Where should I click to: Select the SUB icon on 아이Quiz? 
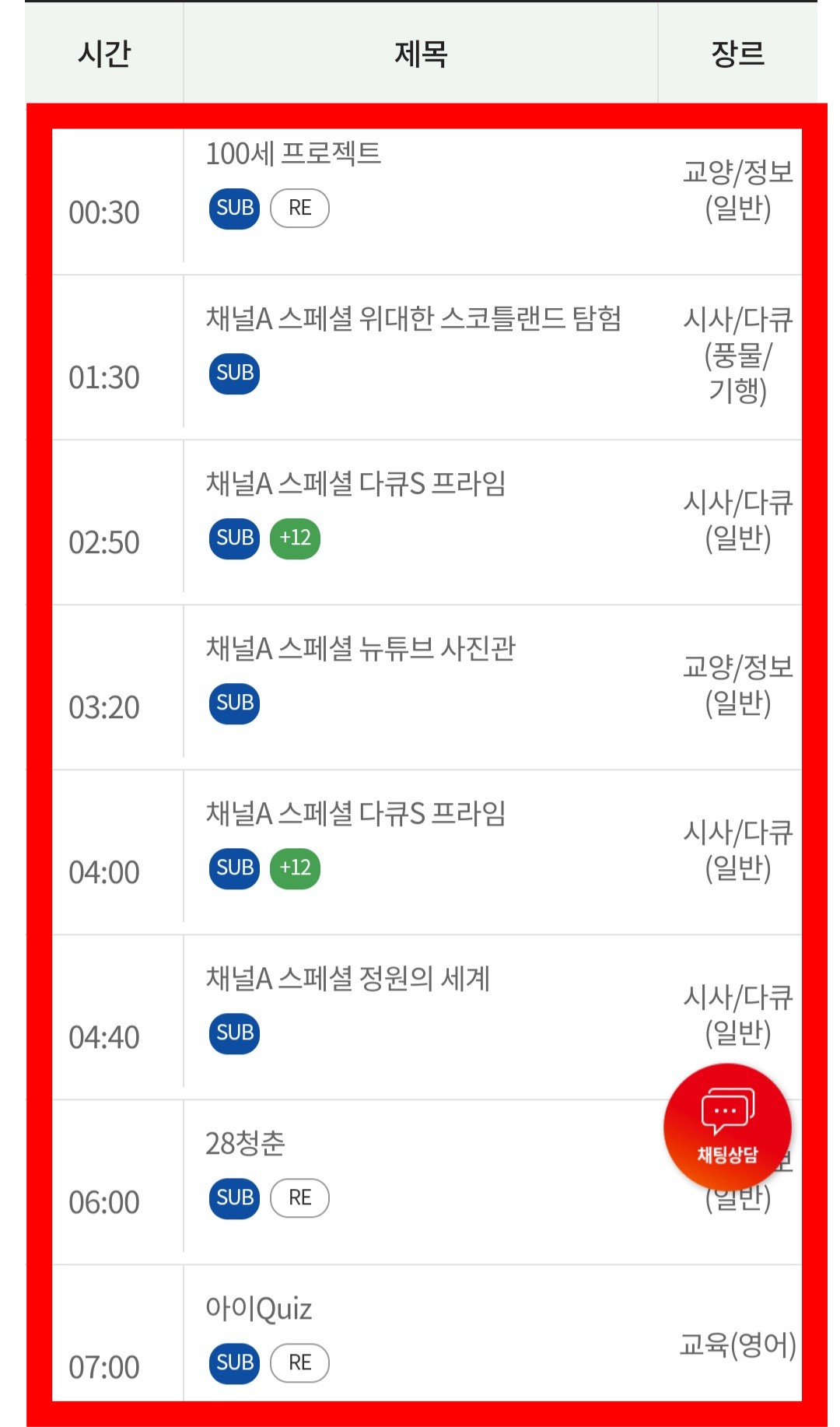tap(234, 1358)
